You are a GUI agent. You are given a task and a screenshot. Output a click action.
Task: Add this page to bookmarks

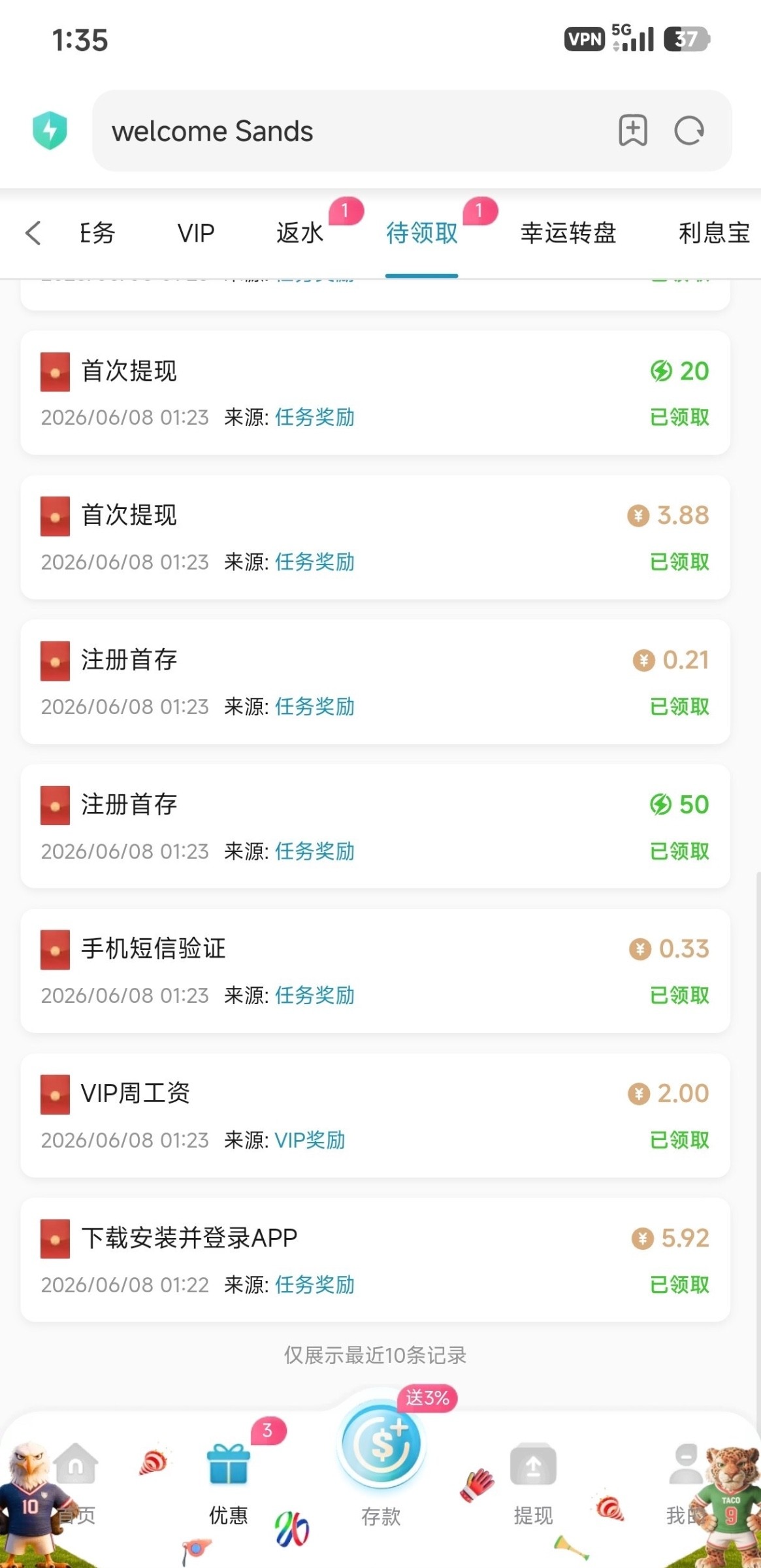(633, 131)
